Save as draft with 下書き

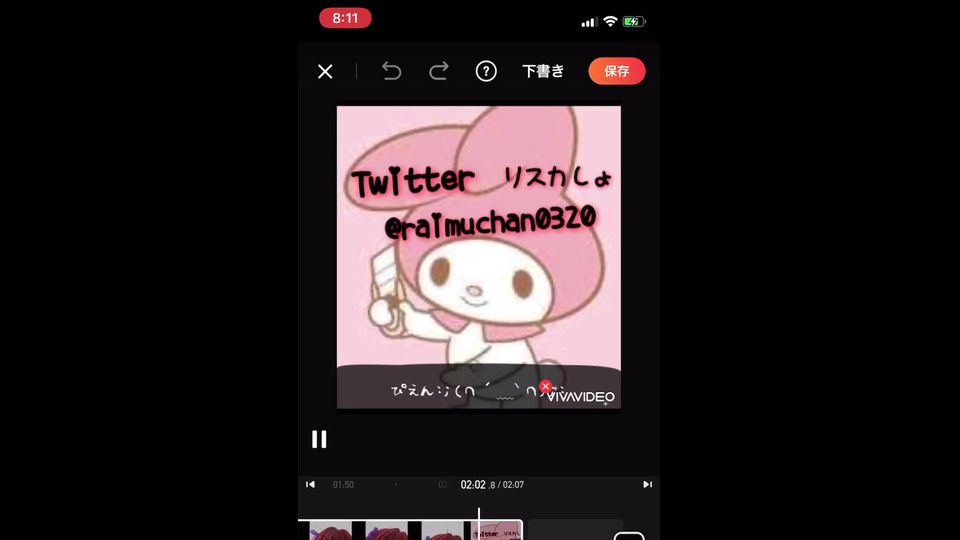click(x=543, y=71)
